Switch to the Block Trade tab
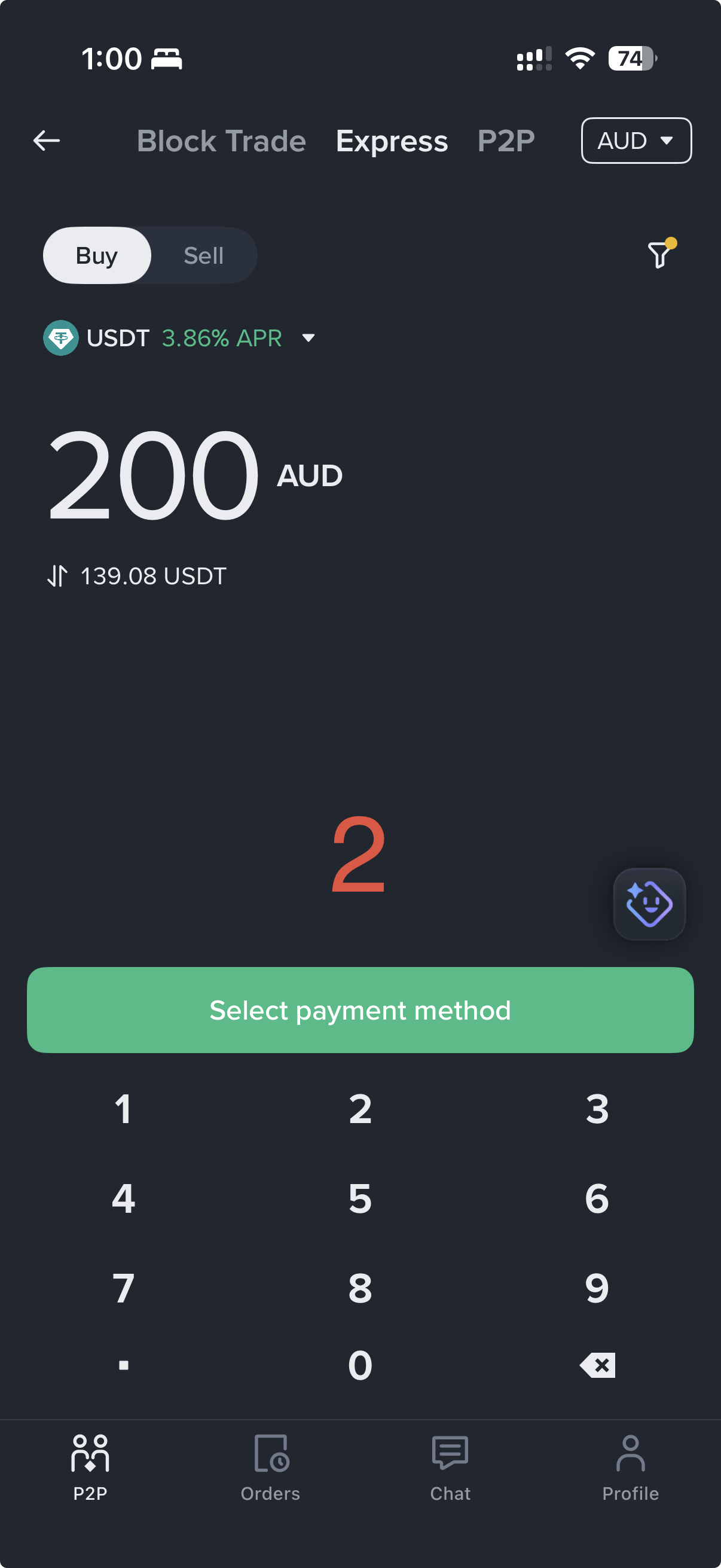Image resolution: width=721 pixels, height=1568 pixels. 221,141
